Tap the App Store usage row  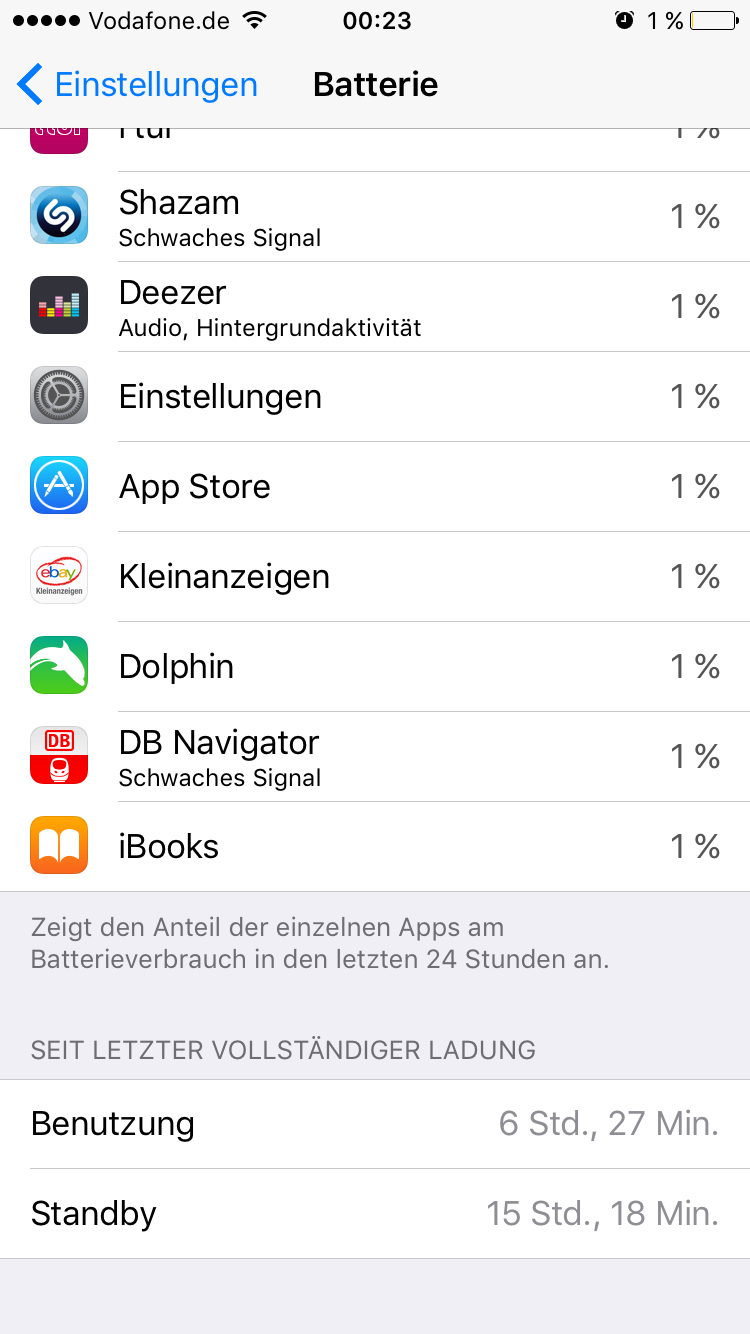point(375,486)
